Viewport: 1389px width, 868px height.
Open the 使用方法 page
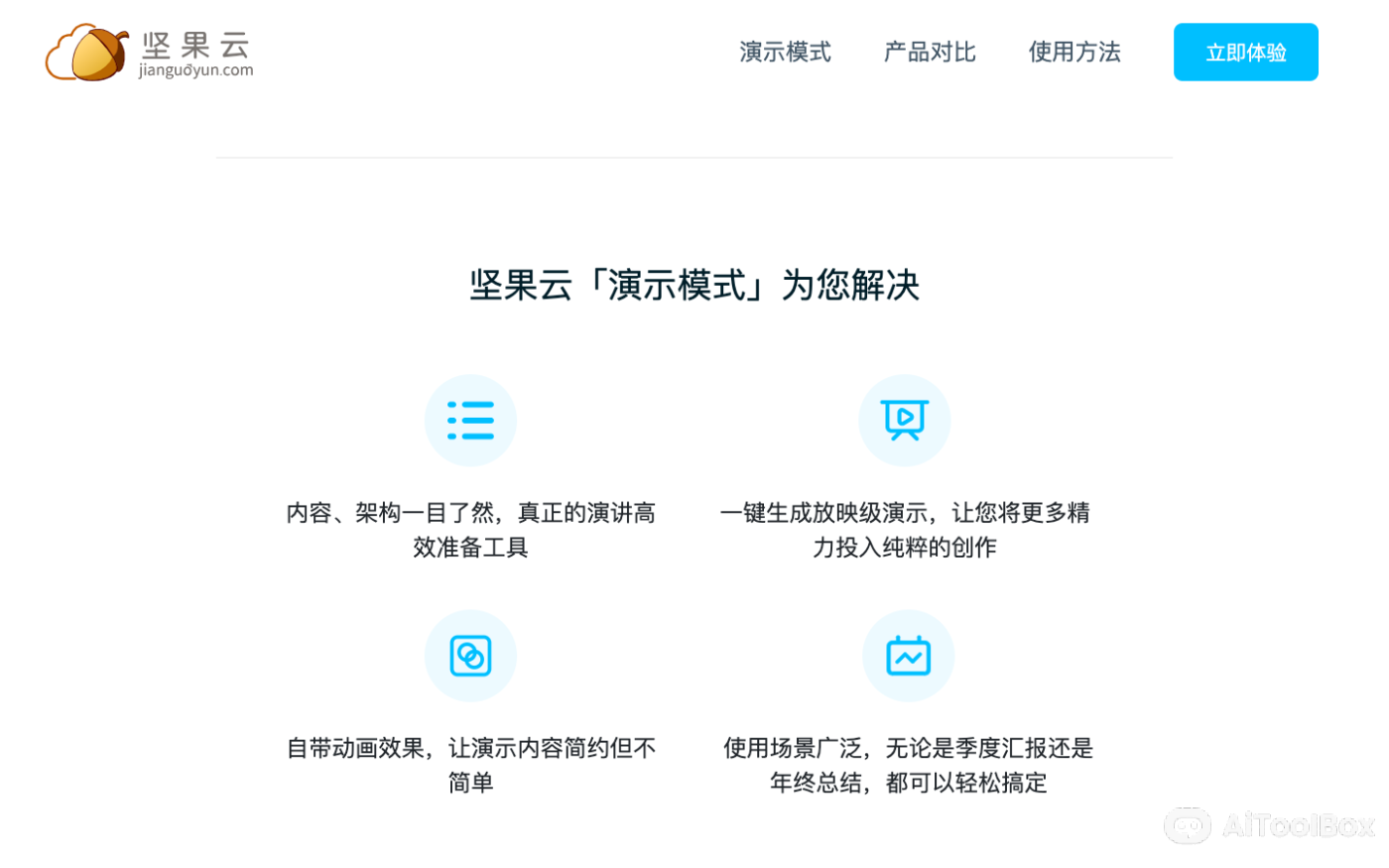[1074, 52]
